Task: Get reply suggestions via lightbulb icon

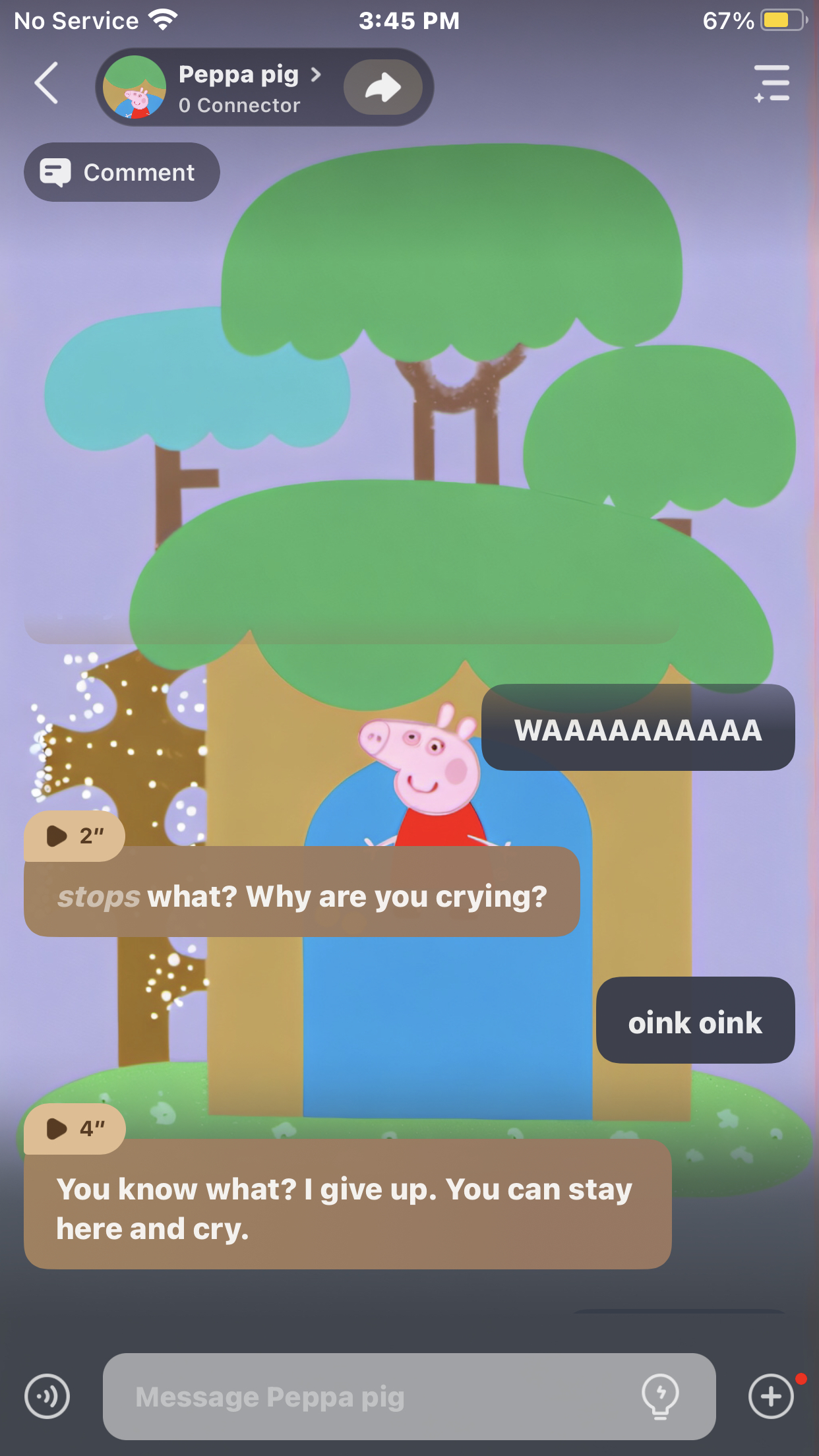Action: tap(660, 1396)
